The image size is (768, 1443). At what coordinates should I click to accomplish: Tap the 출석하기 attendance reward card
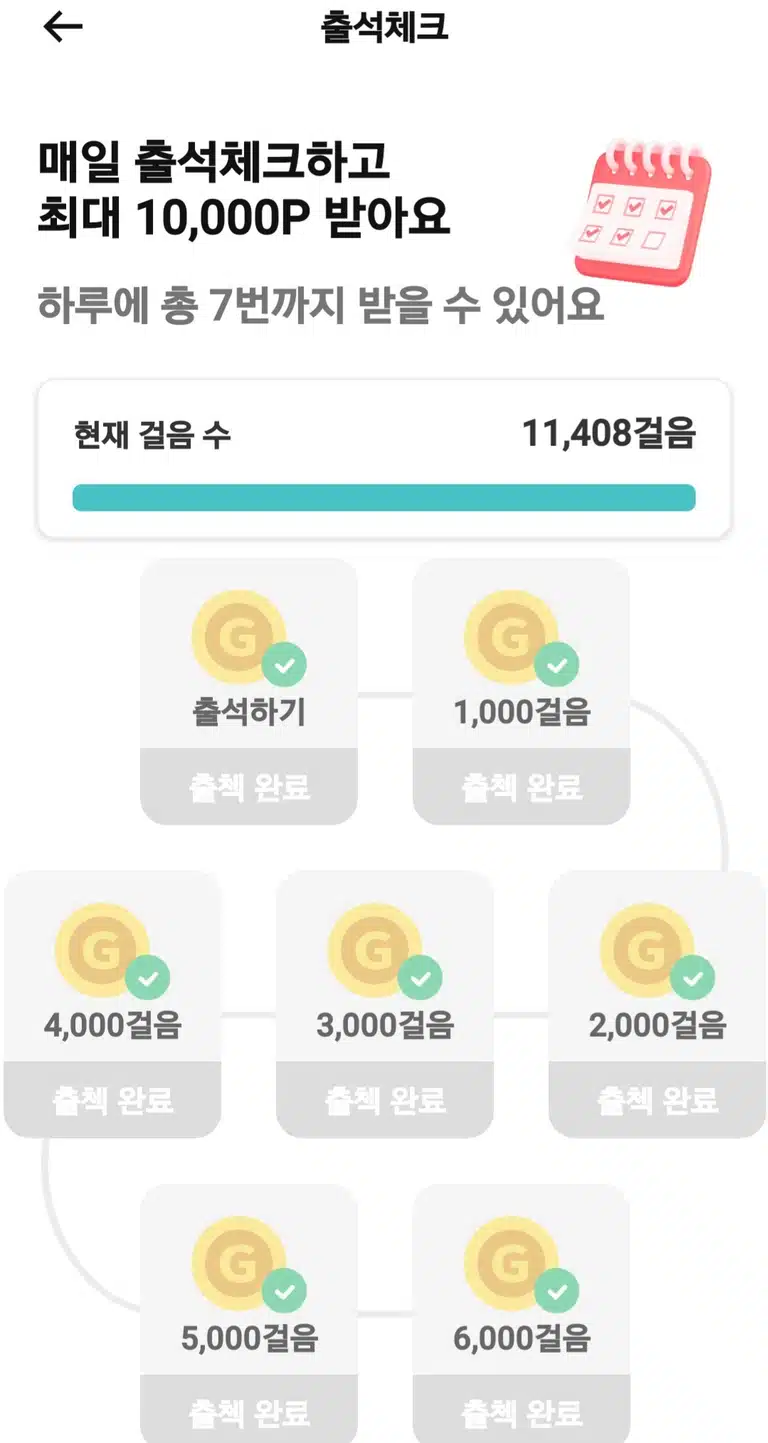[x=249, y=691]
